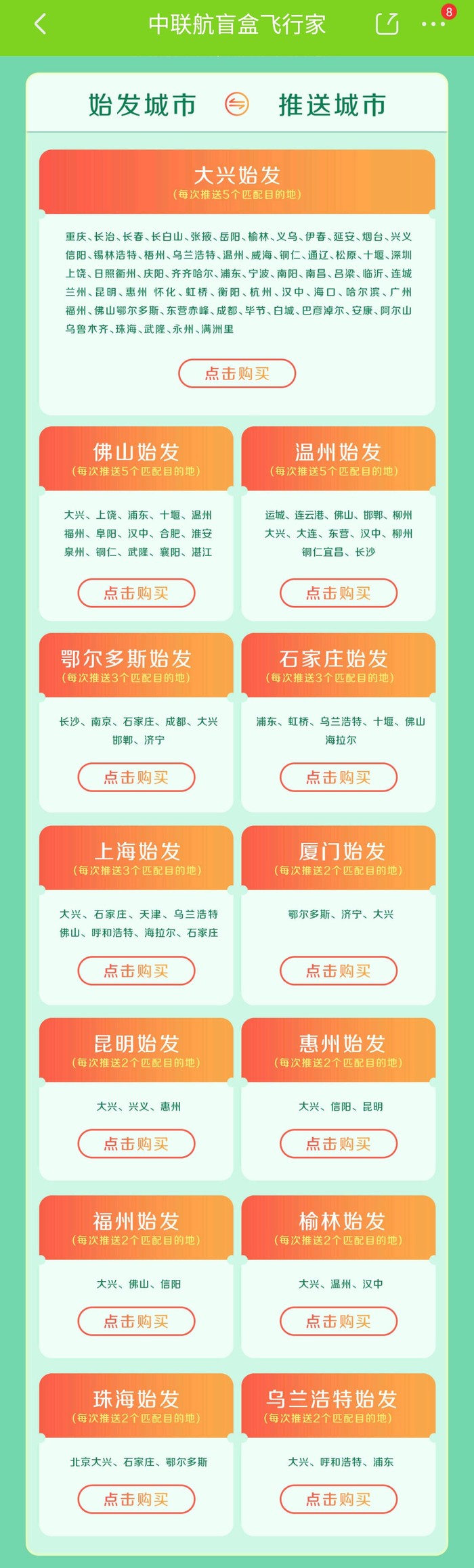Buy the 上海始发 blind box
Screen dimensions: 474x1568
(x=136, y=971)
